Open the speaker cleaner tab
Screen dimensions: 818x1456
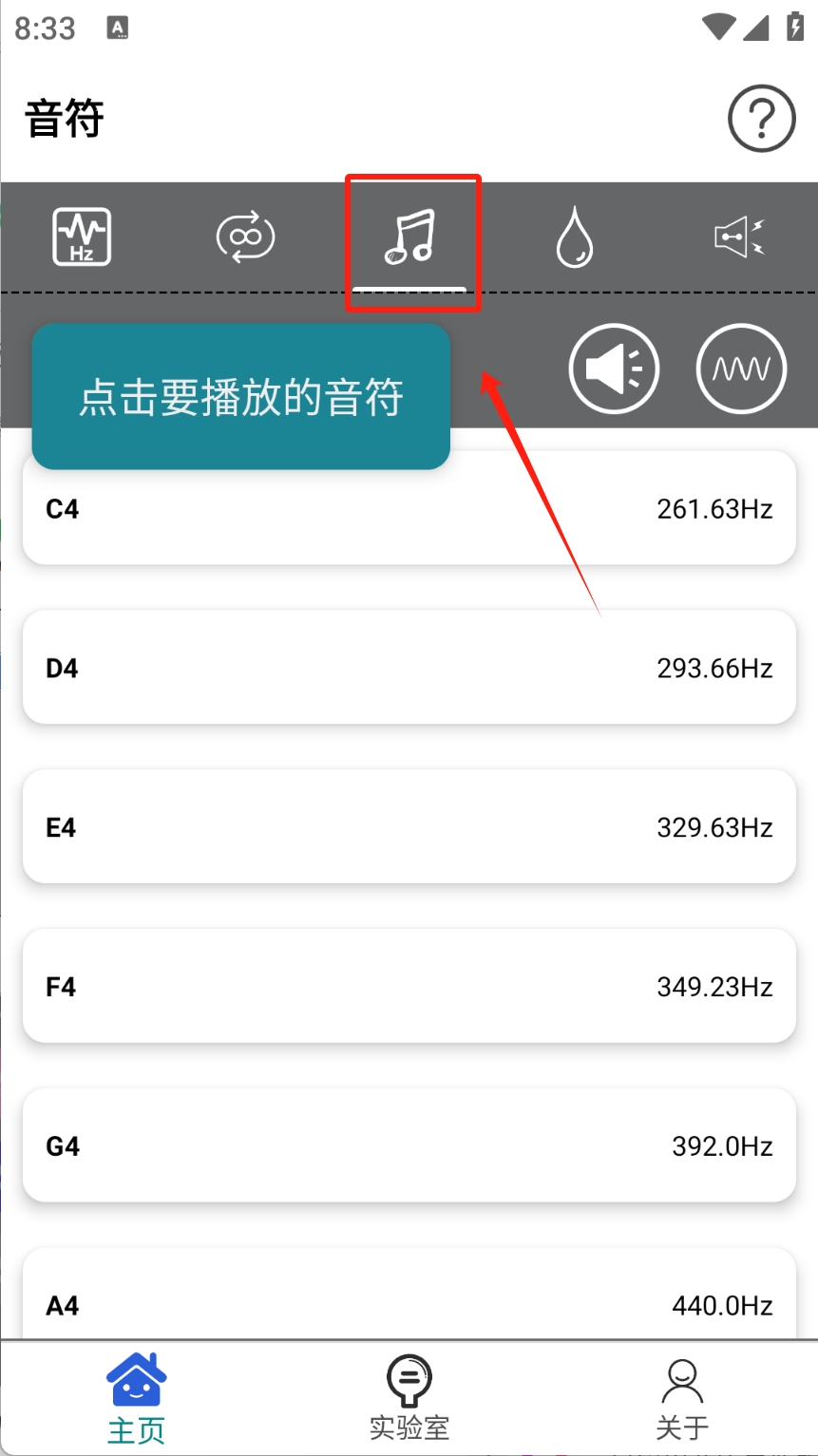739,236
